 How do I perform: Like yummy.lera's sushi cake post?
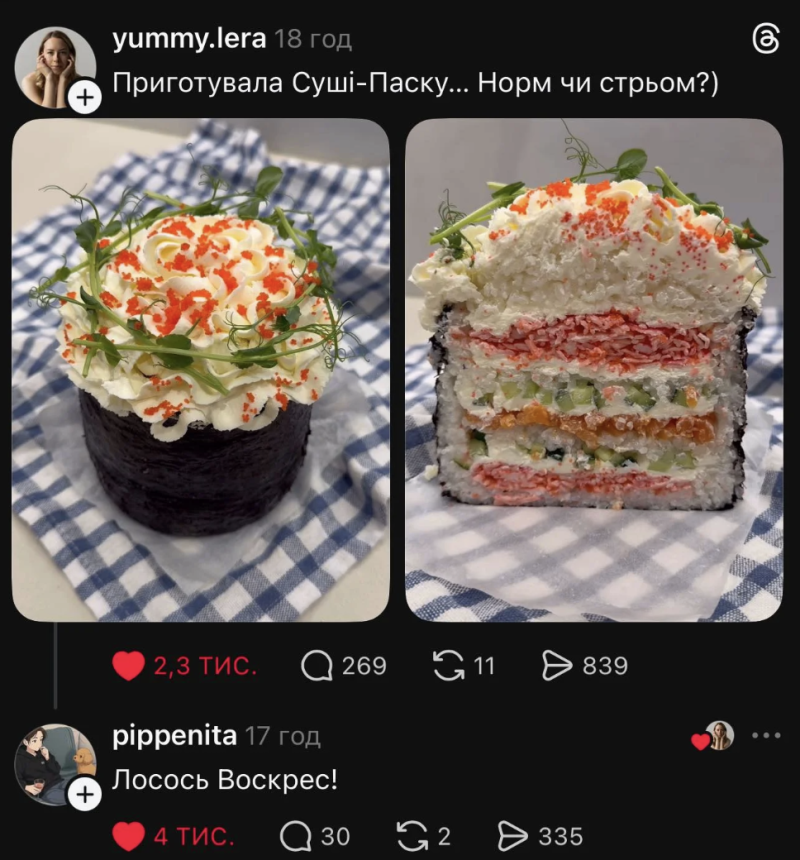coord(129,666)
